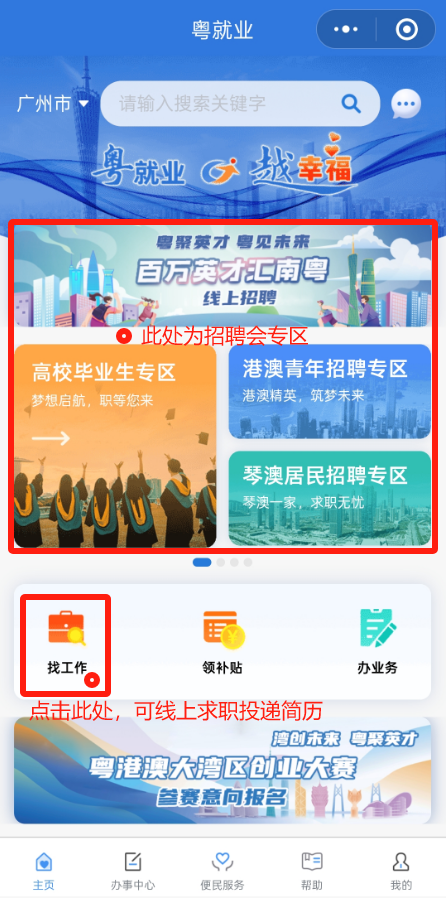The width and height of the screenshot is (447, 898).
Task: Open the chat messages bubble icon
Action: (x=406, y=105)
